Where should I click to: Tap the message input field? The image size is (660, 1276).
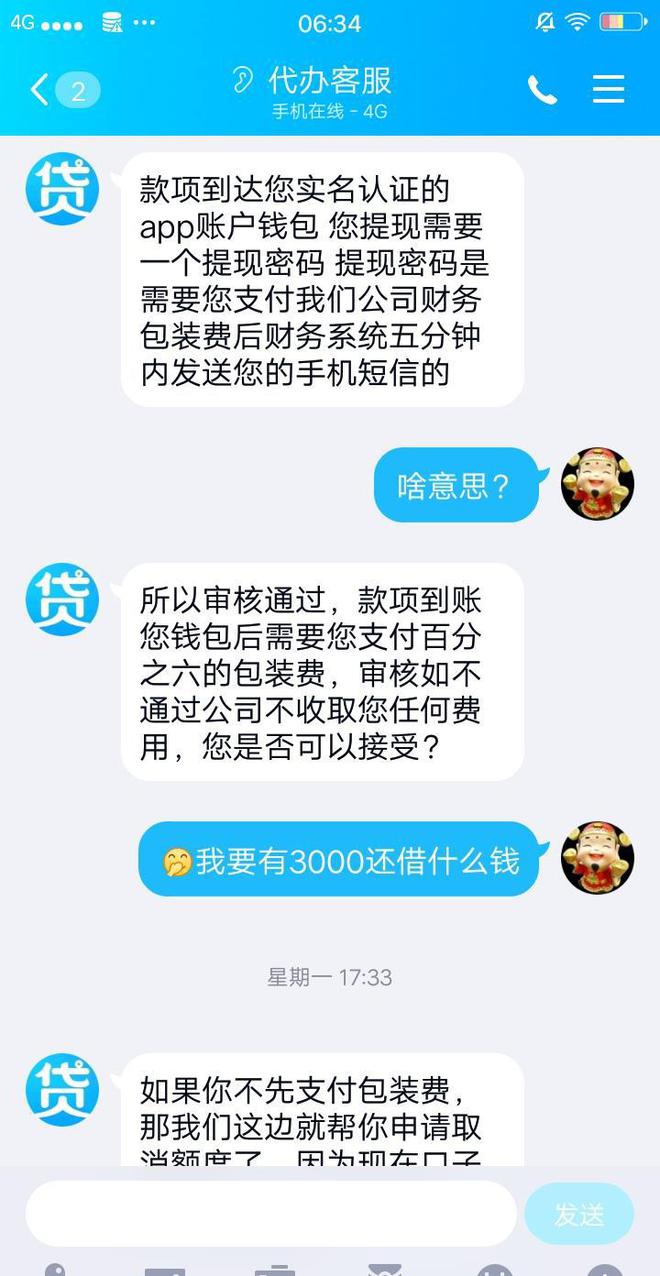pyautogui.click(x=270, y=1214)
